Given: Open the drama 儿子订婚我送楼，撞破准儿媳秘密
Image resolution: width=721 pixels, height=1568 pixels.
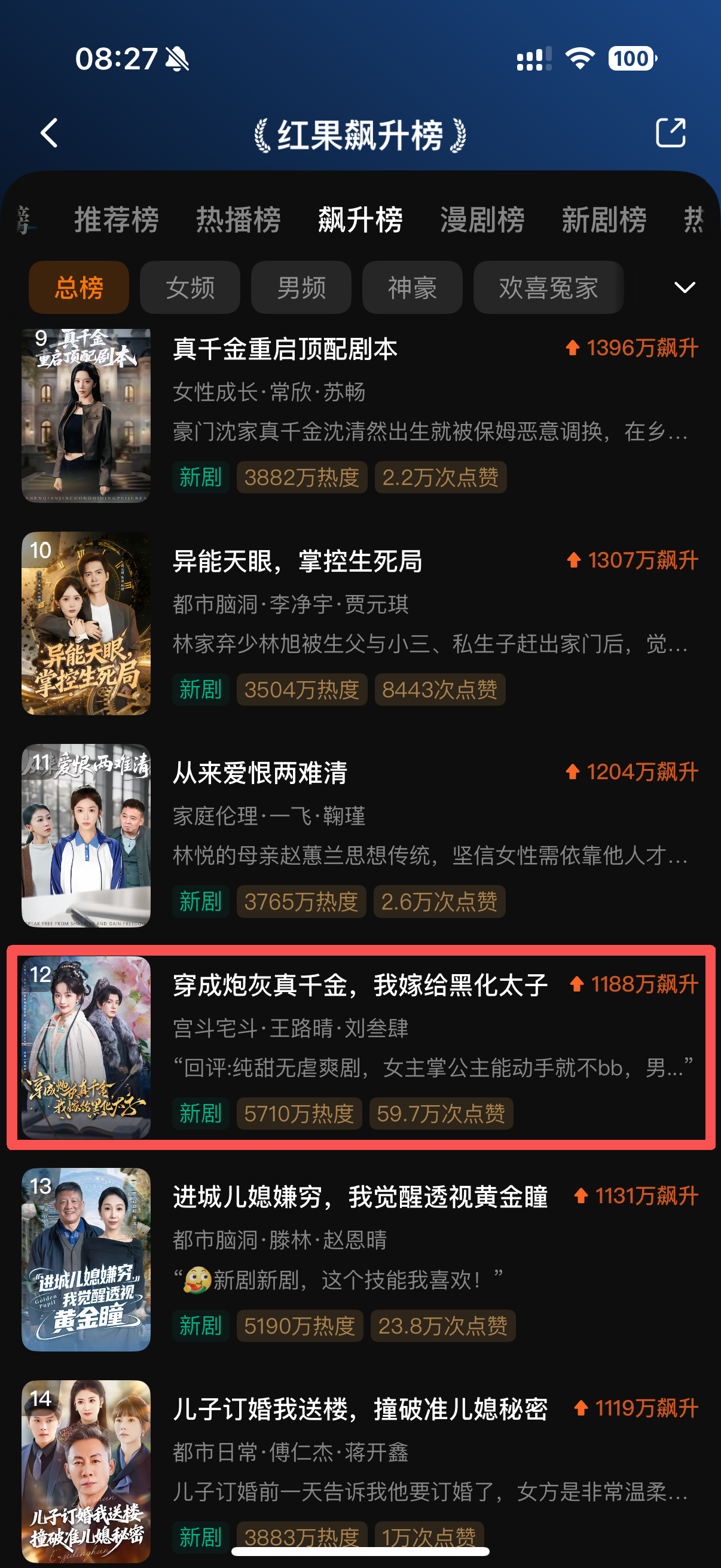Looking at the screenshot, I should click(x=360, y=1409).
